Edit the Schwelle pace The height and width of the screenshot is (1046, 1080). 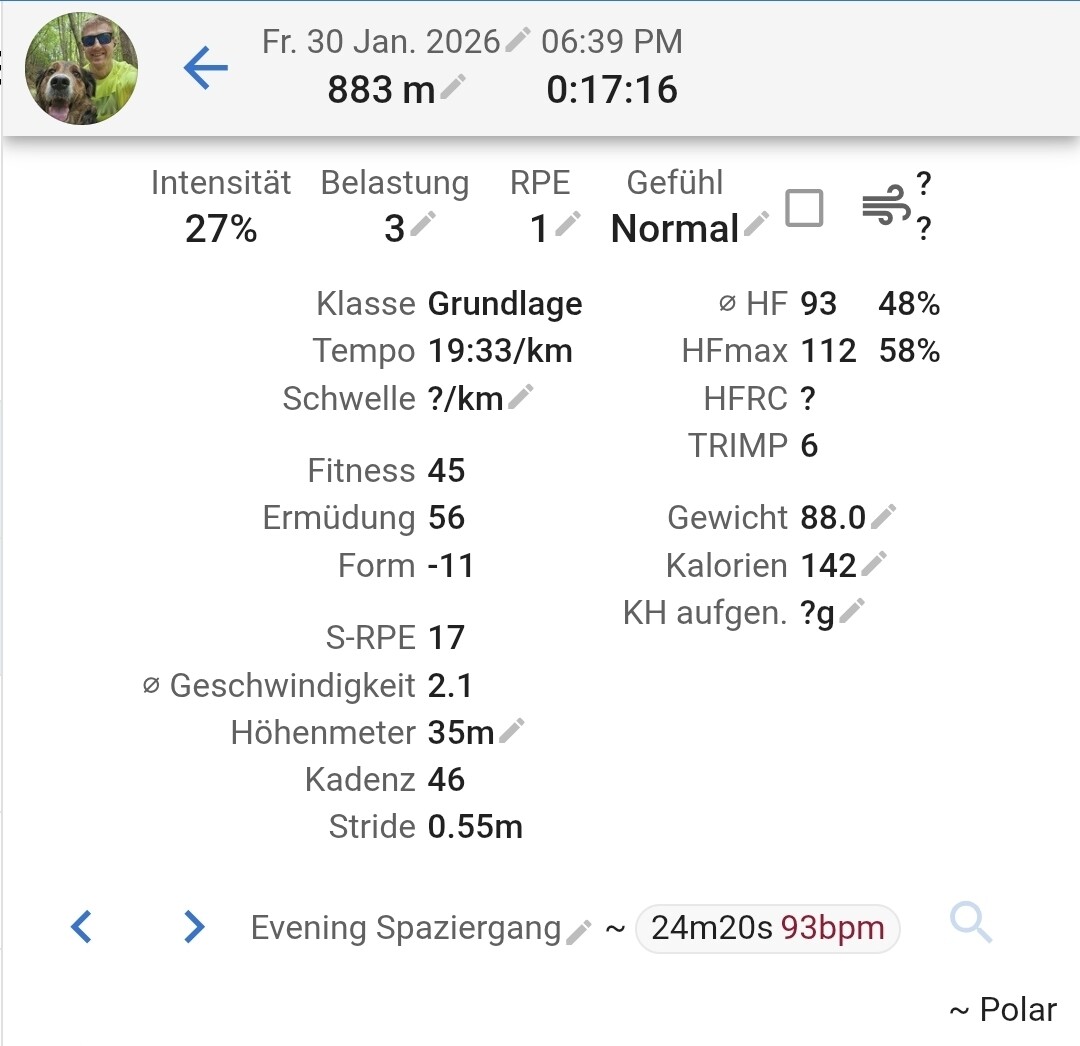520,397
